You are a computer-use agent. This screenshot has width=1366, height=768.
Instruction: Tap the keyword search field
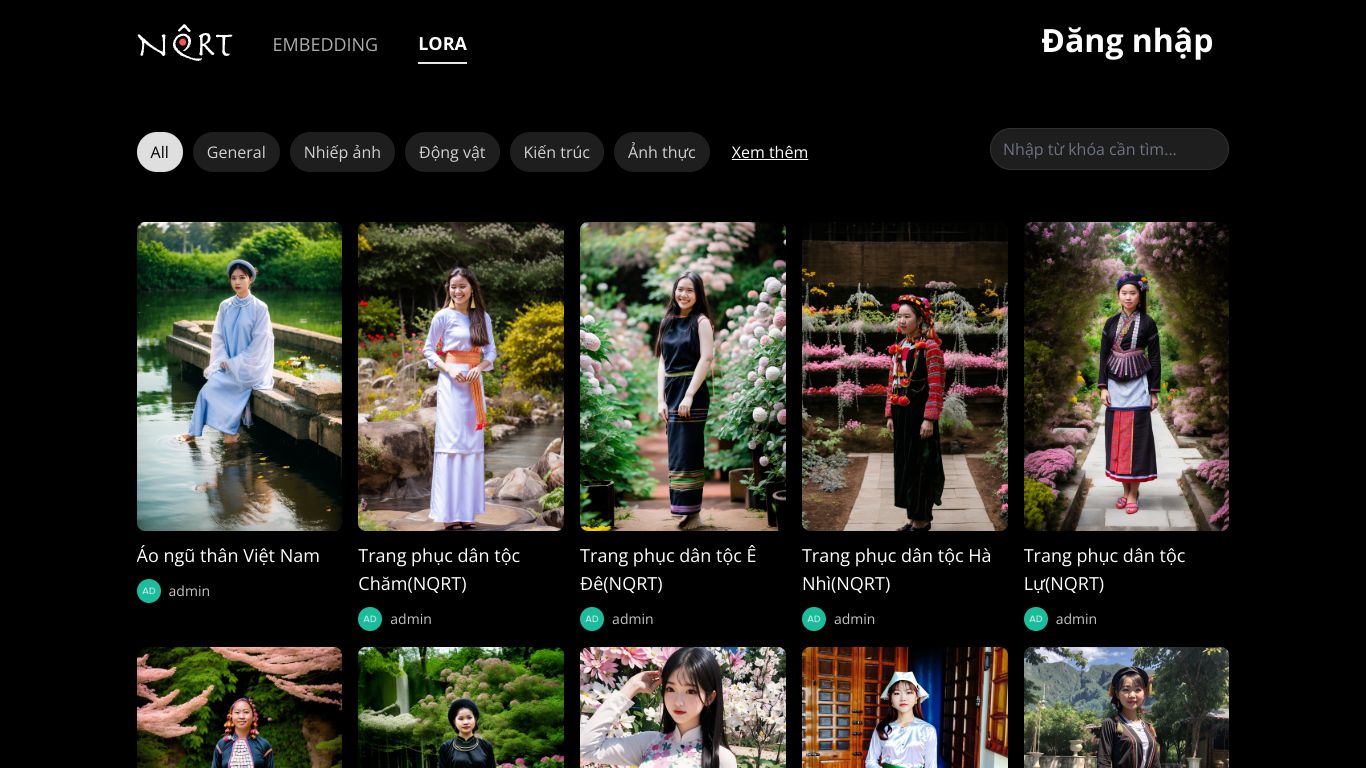(1108, 149)
